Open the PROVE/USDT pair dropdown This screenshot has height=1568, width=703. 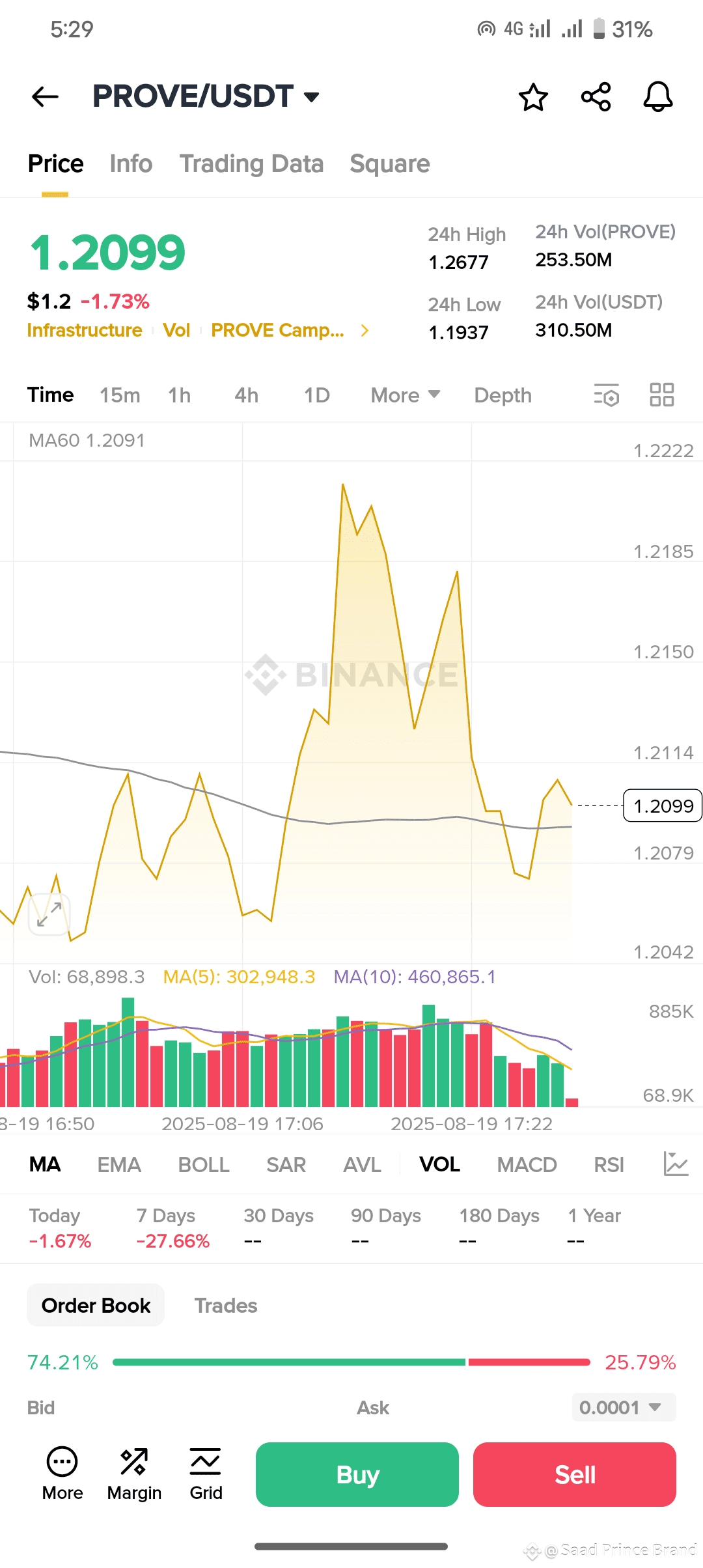click(206, 96)
